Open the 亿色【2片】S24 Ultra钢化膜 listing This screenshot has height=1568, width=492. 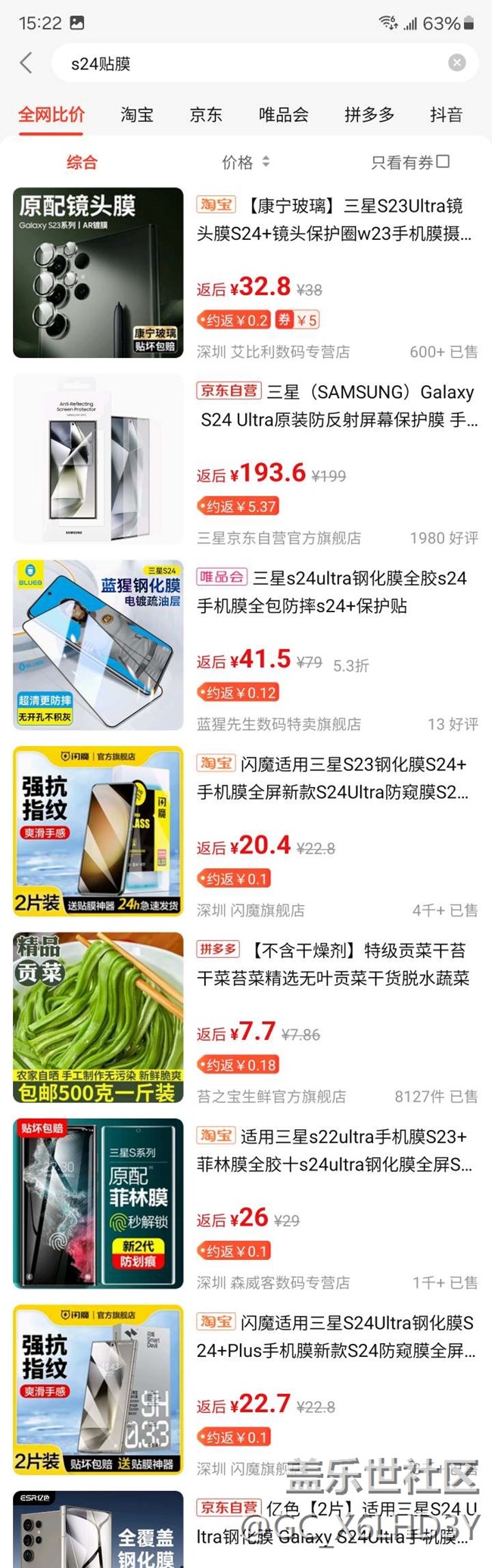point(246,1529)
